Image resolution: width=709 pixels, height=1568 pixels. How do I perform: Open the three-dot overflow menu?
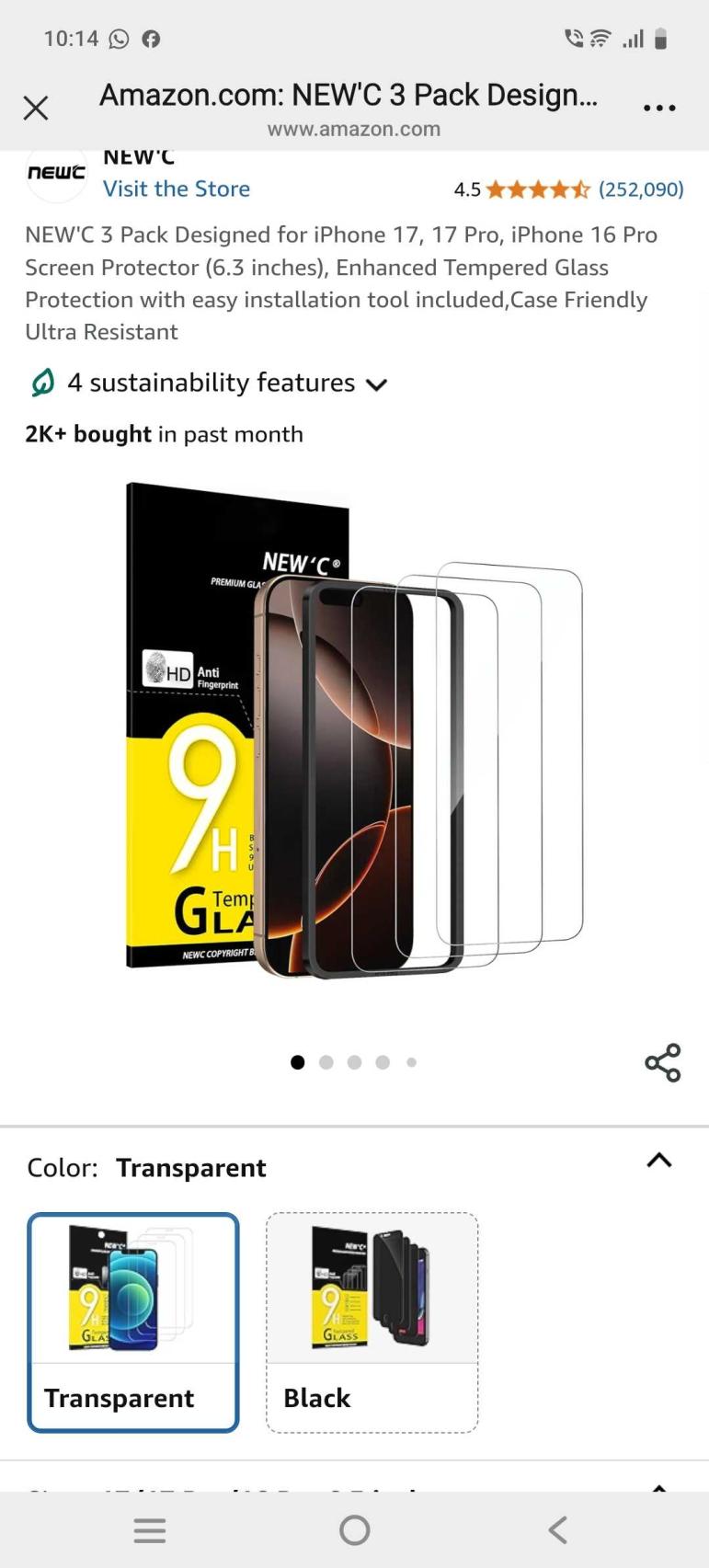(x=659, y=109)
